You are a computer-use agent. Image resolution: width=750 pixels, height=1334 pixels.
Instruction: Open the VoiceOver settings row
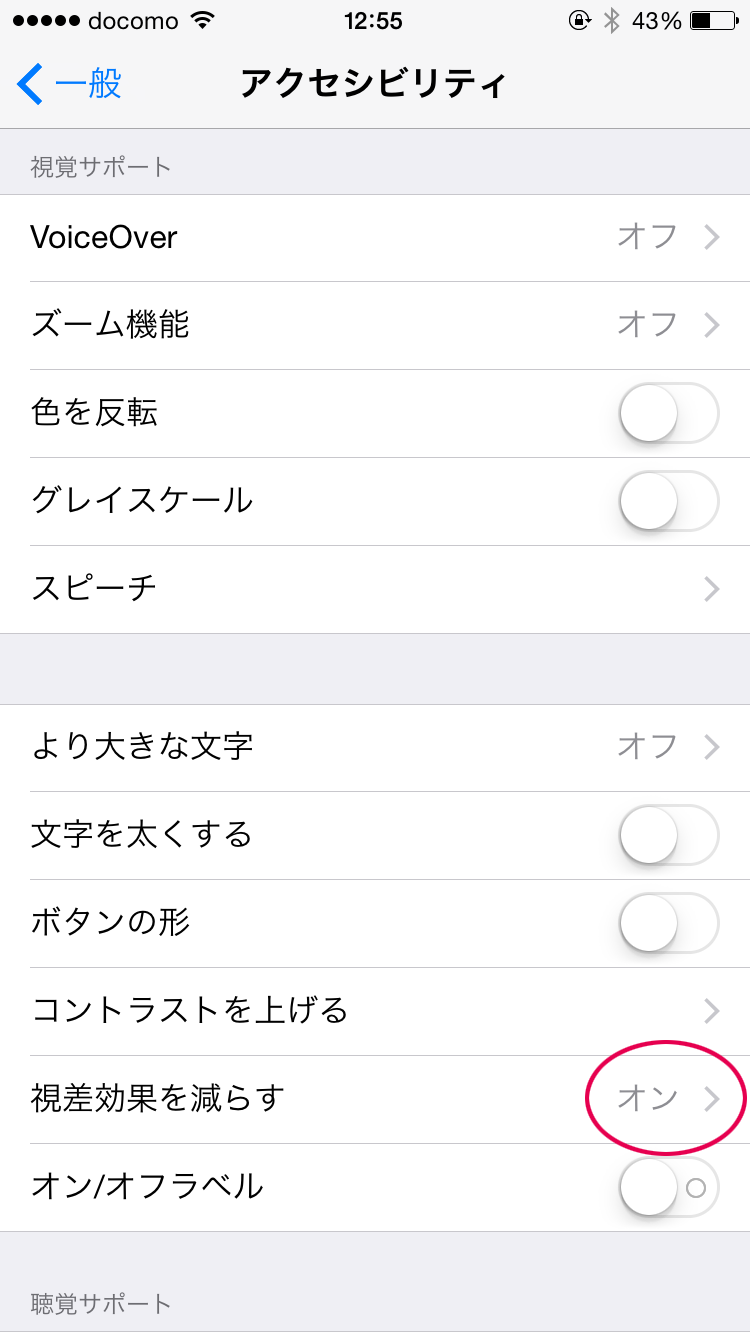(375, 238)
